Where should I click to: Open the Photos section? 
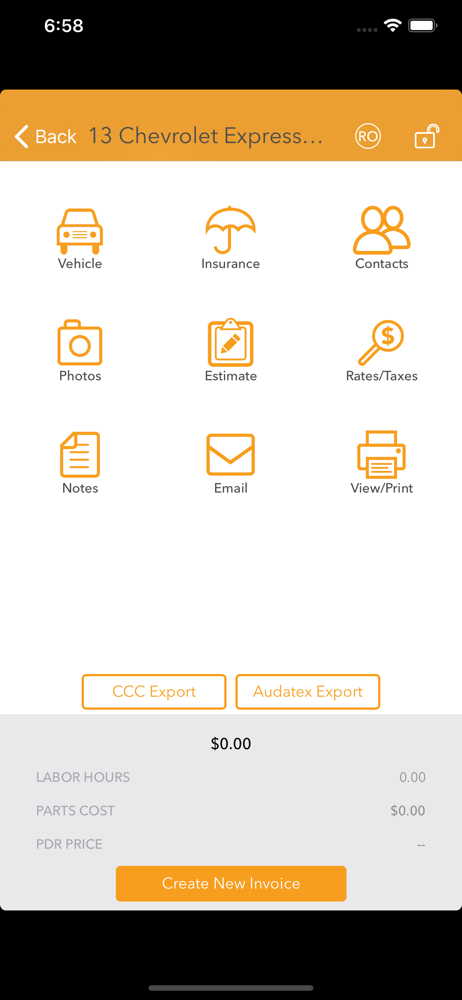pos(80,351)
